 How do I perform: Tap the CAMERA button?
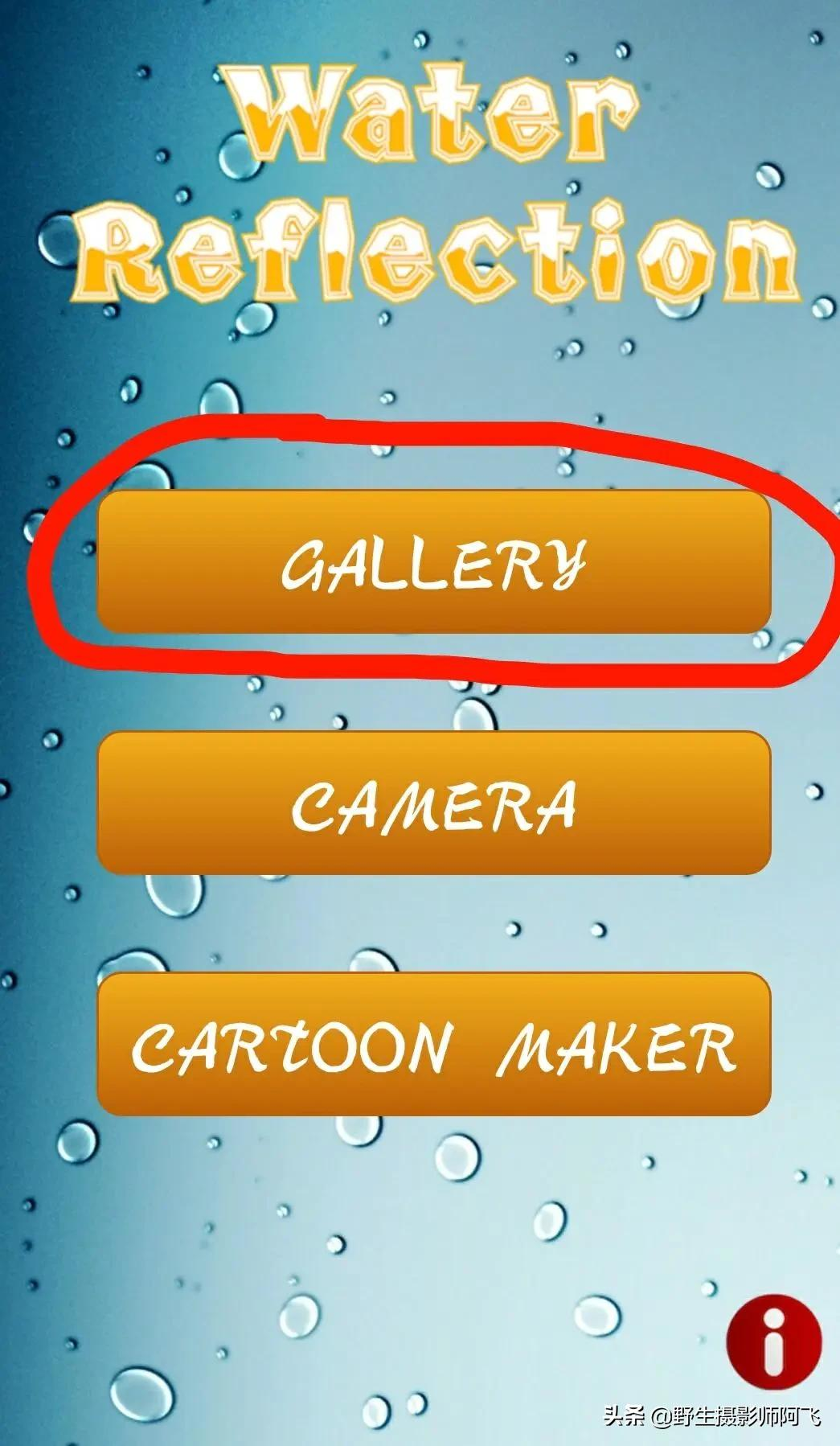tap(434, 803)
